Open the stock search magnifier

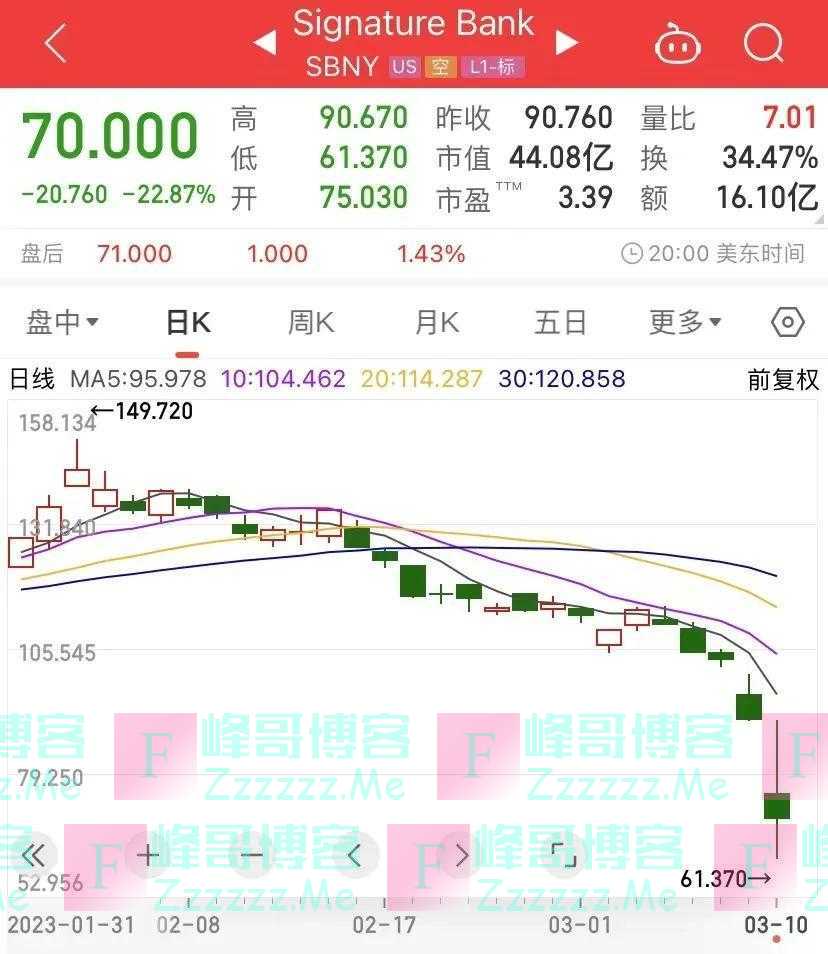(763, 43)
